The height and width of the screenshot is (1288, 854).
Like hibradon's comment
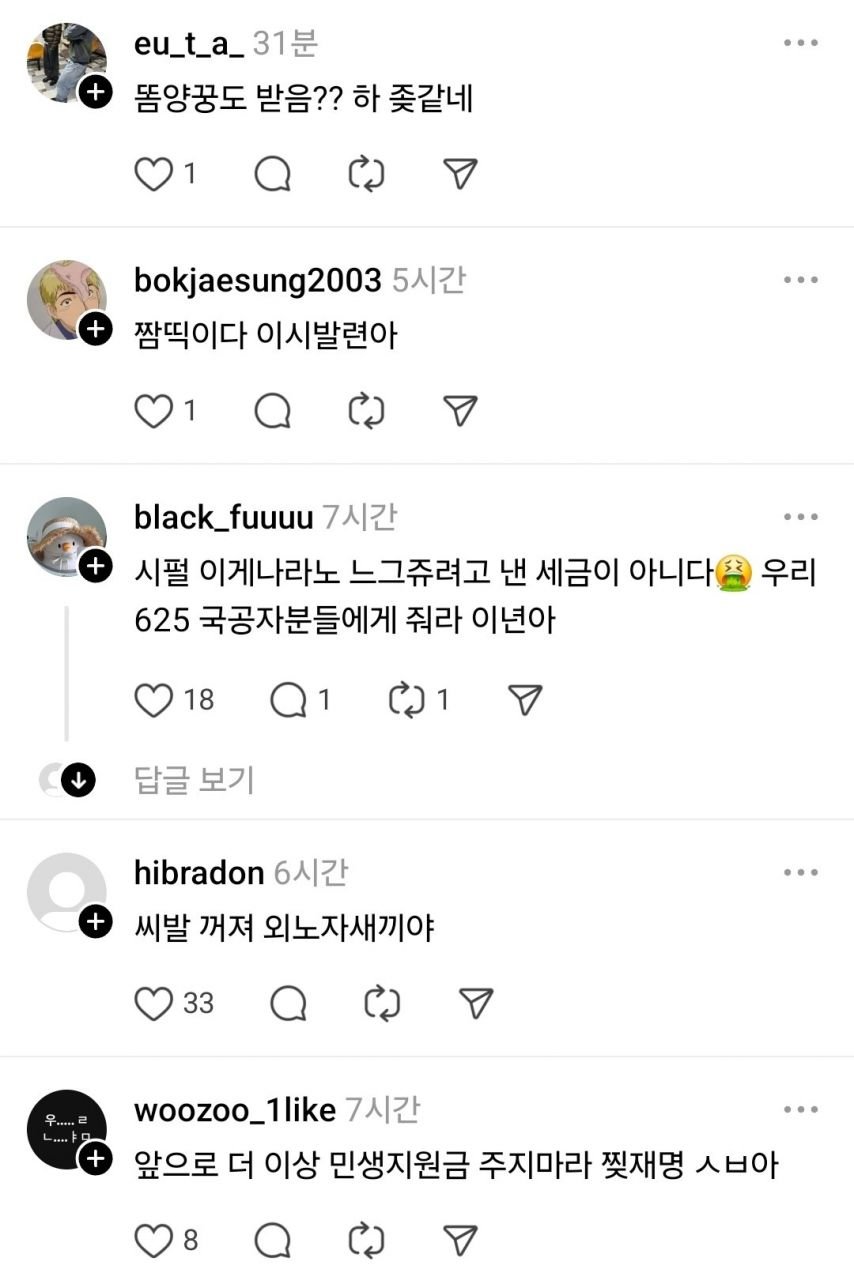[154, 1003]
